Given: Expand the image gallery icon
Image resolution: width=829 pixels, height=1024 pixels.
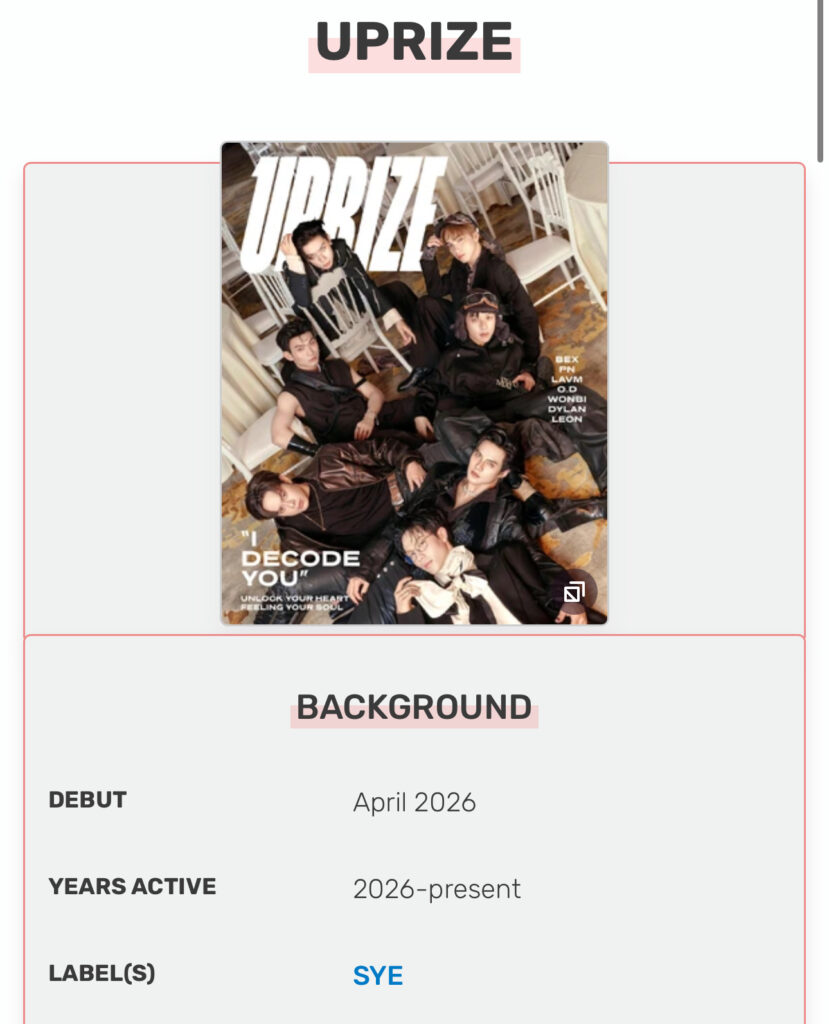Looking at the screenshot, I should click(573, 593).
